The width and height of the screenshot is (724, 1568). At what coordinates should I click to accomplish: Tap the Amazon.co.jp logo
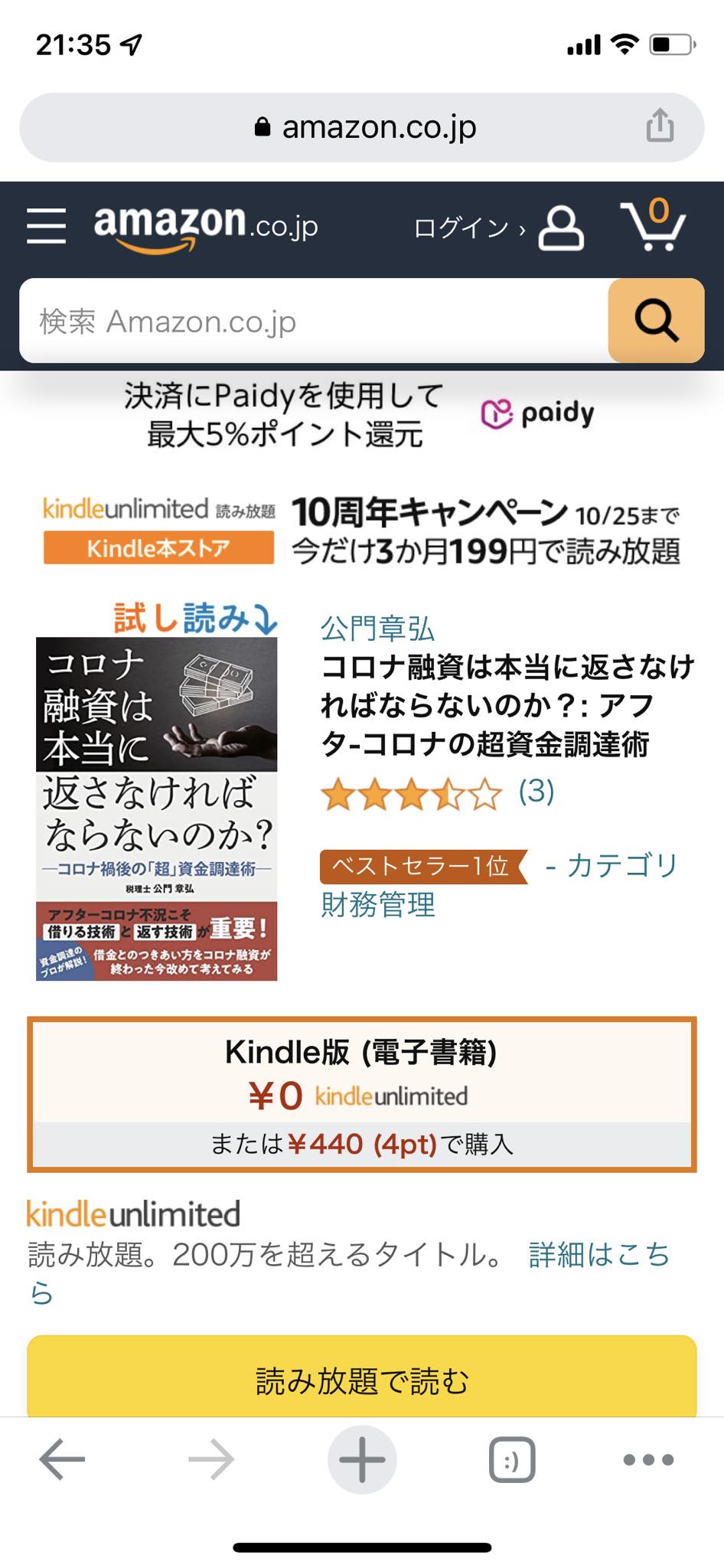(x=205, y=227)
